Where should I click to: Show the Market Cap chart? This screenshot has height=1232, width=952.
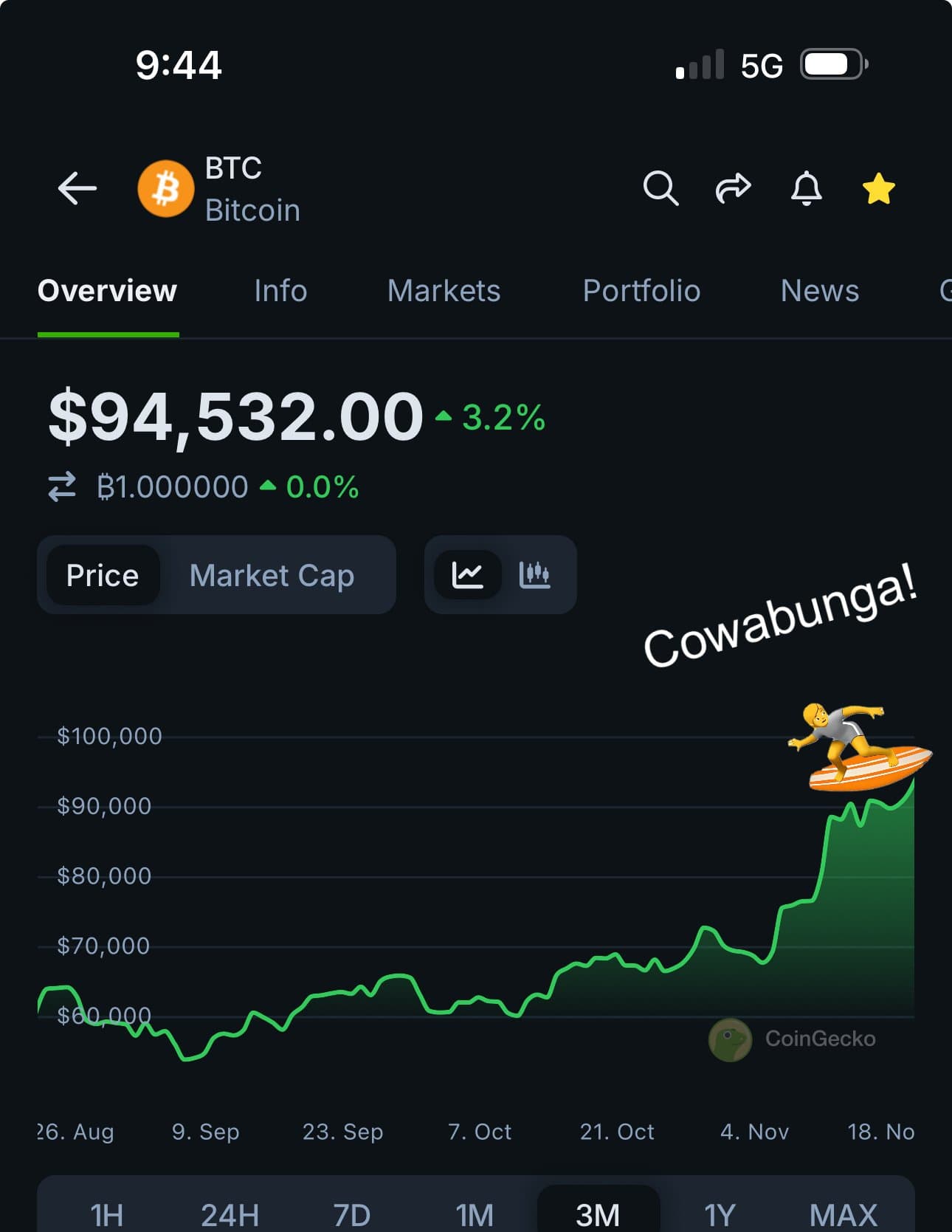[x=272, y=575]
